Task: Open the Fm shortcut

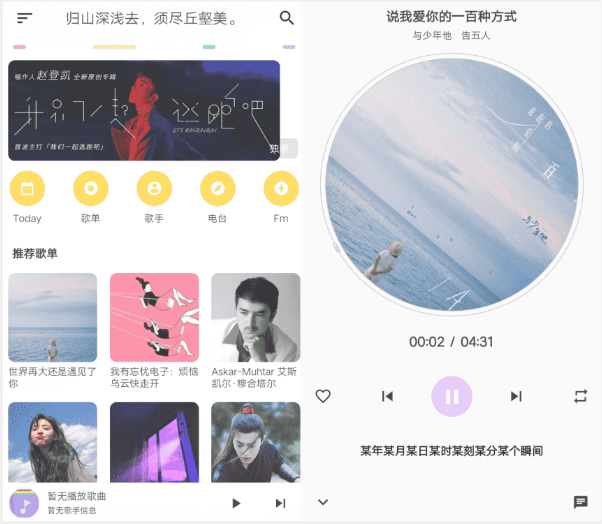Action: pos(280,188)
